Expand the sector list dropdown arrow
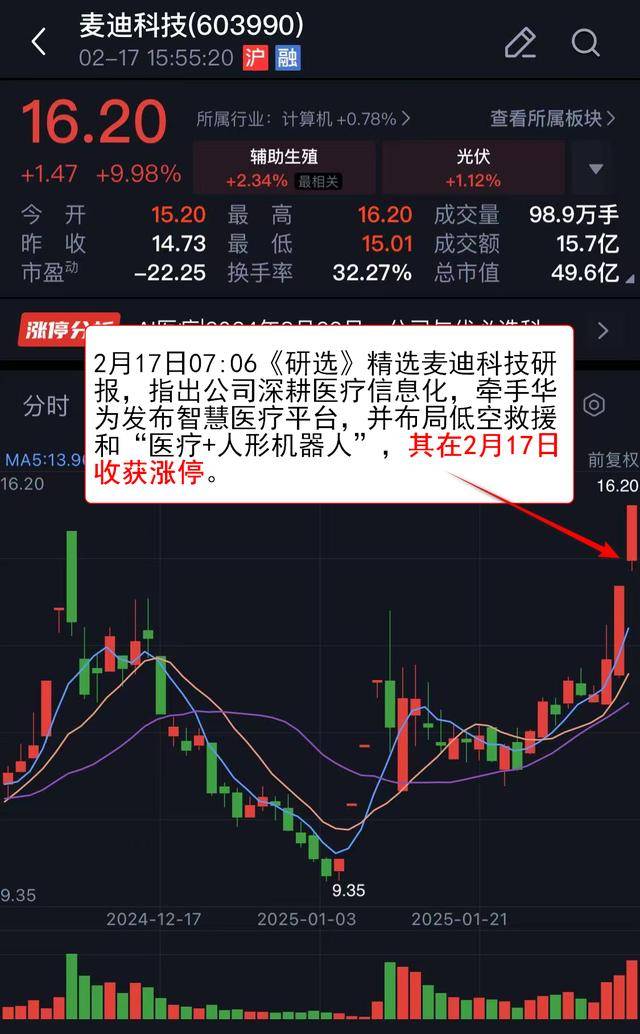This screenshot has height=1034, width=640. (596, 168)
